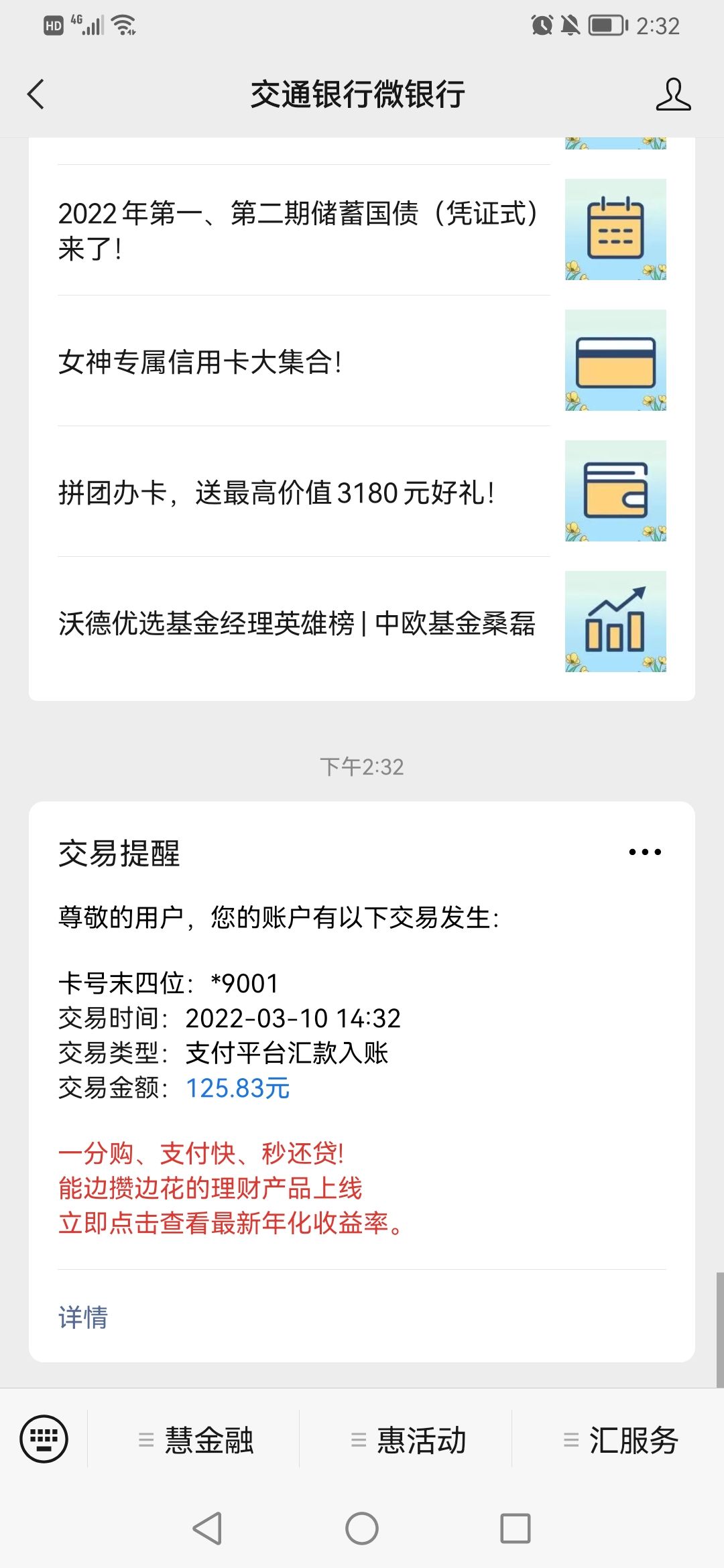Expand the 慧金融 menu

click(x=194, y=1440)
